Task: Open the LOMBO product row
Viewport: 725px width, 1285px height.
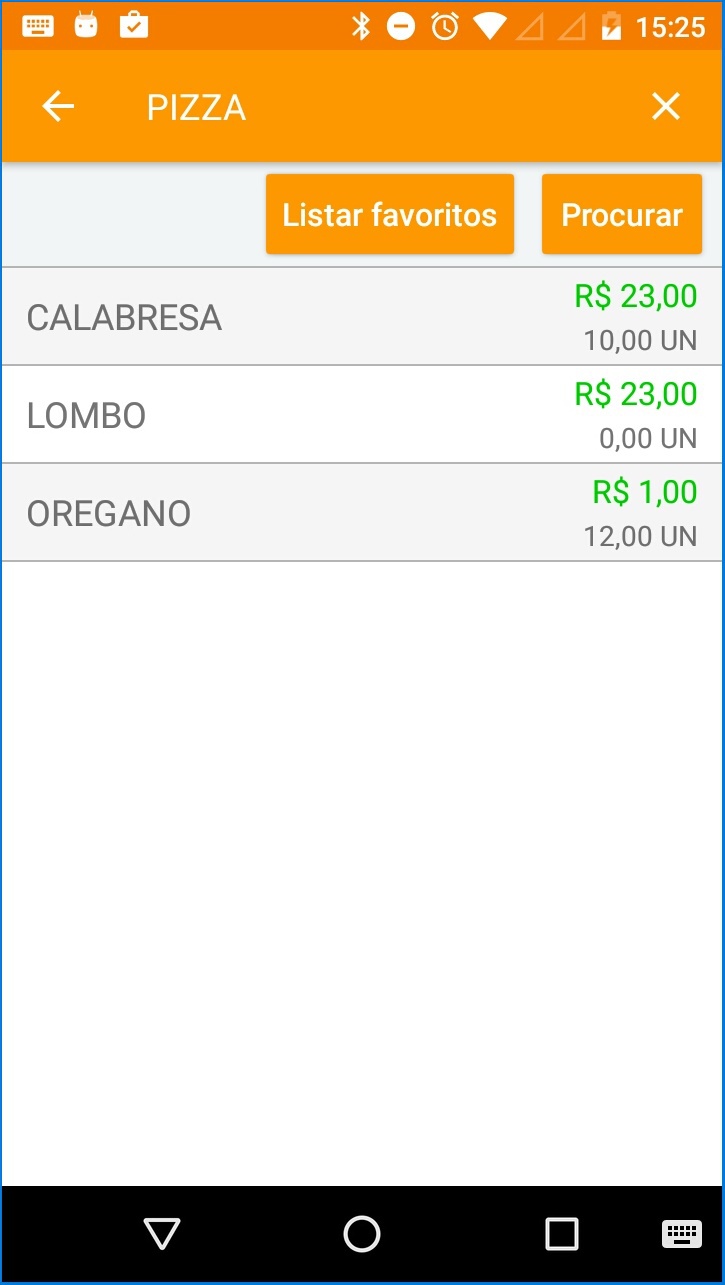Action: (x=361, y=415)
